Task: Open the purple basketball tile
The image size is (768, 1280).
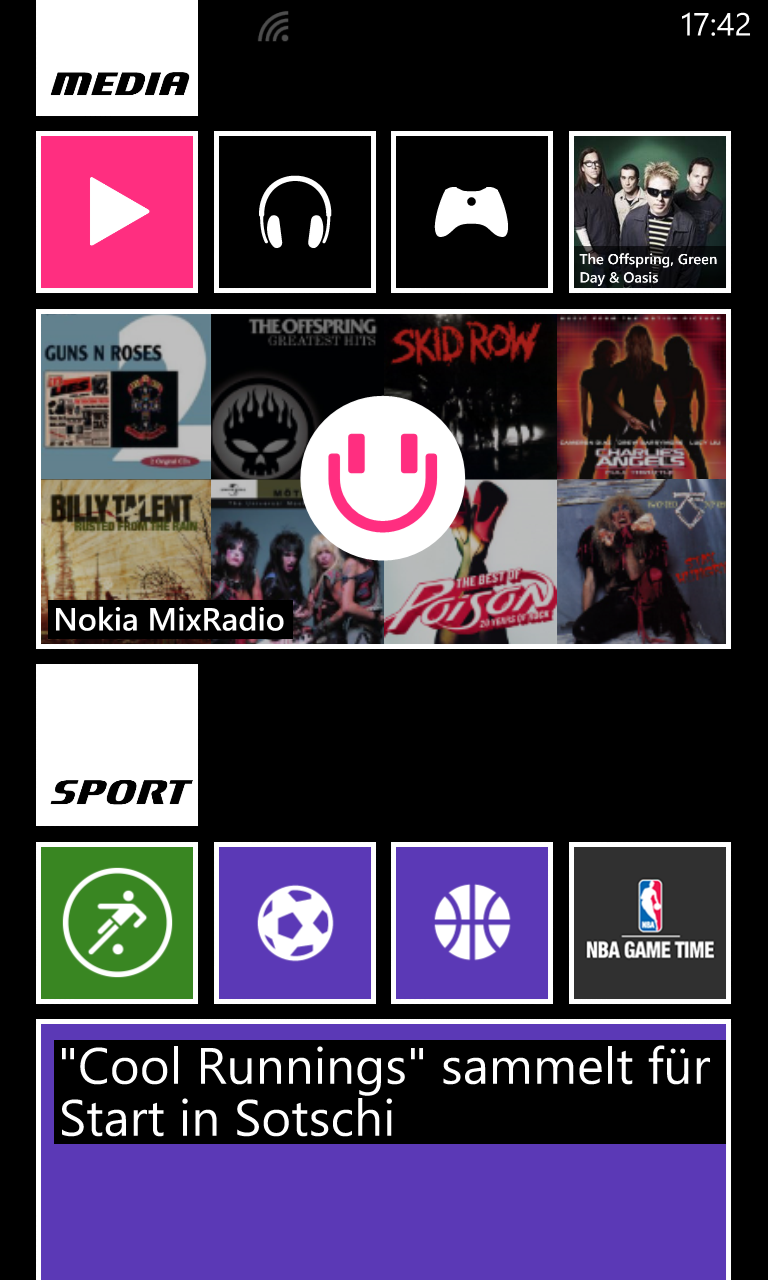Action: click(472, 923)
